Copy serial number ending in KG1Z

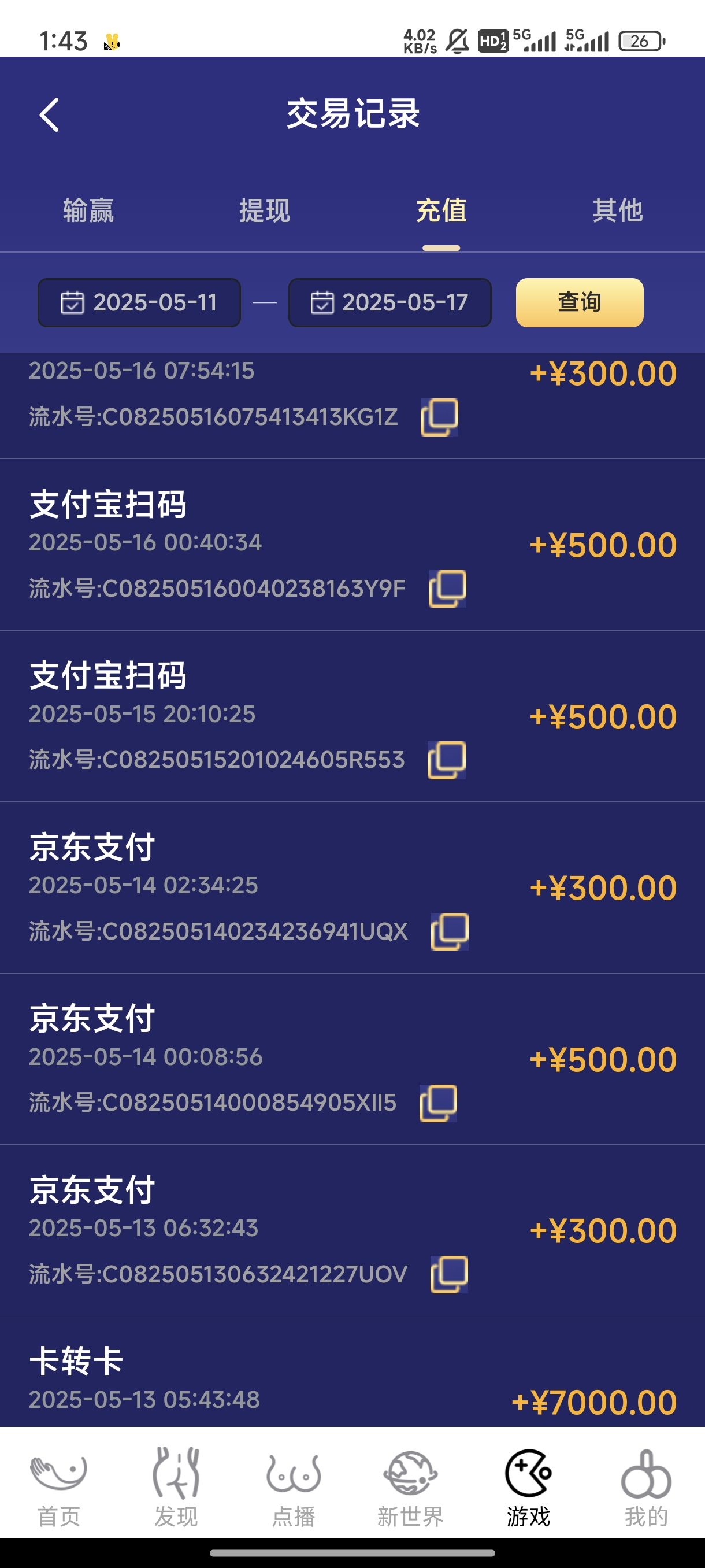(x=439, y=417)
